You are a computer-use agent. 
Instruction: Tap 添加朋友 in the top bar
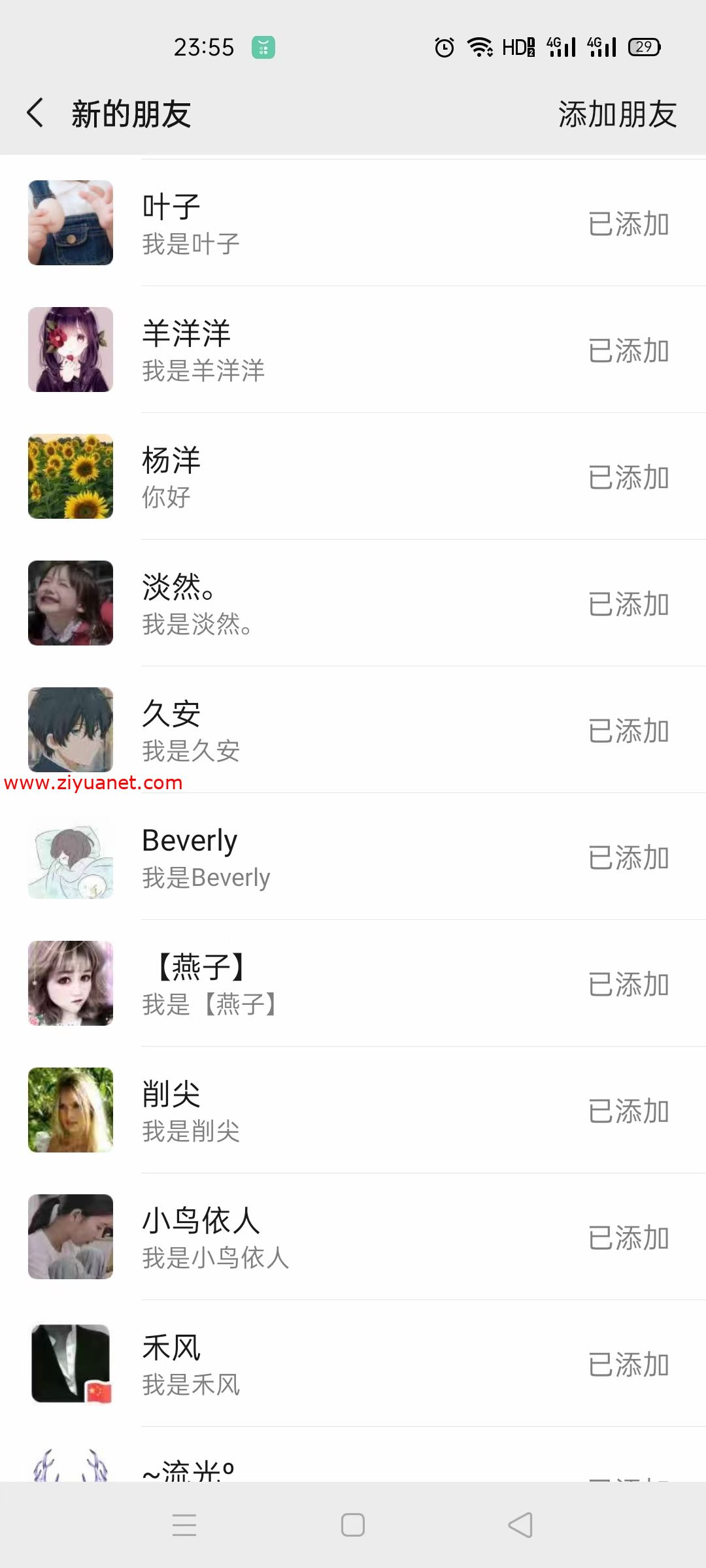[616, 114]
